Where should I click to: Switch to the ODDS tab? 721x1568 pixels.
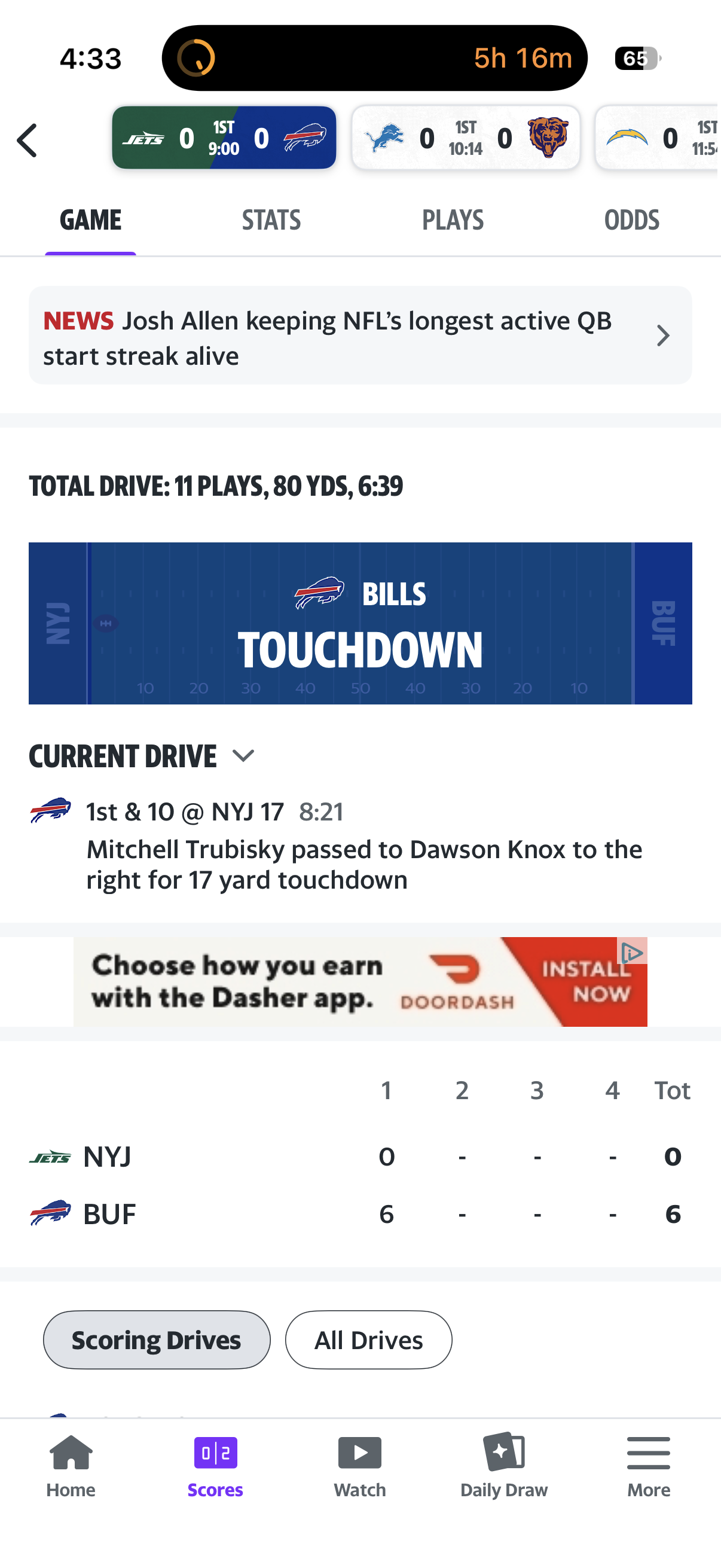(631, 220)
